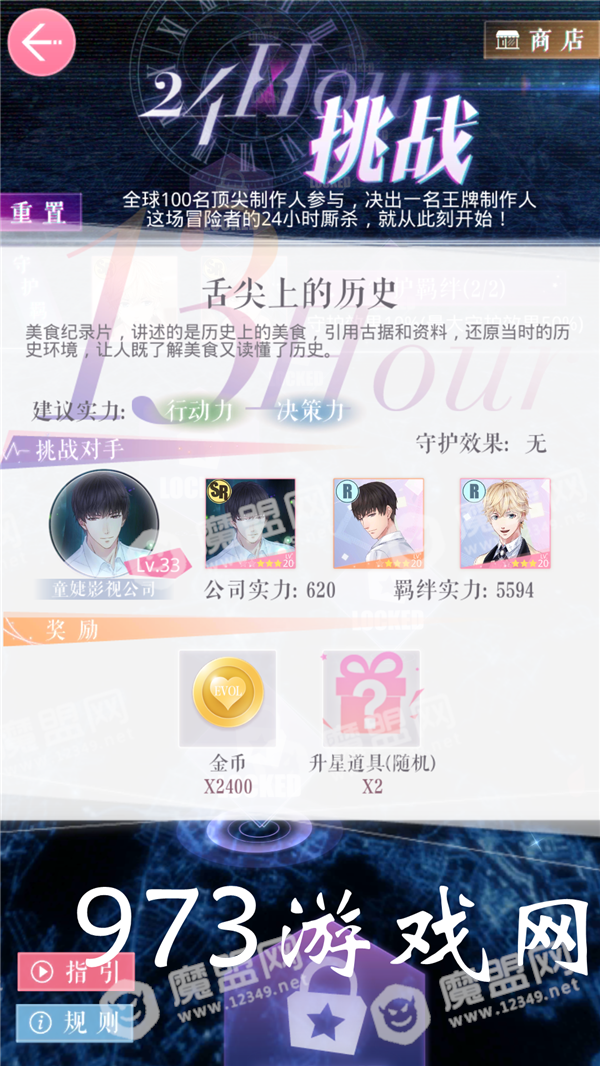The height and width of the screenshot is (1066, 600).
Task: Open the 规则 rules
Action: [x=75, y=1021]
